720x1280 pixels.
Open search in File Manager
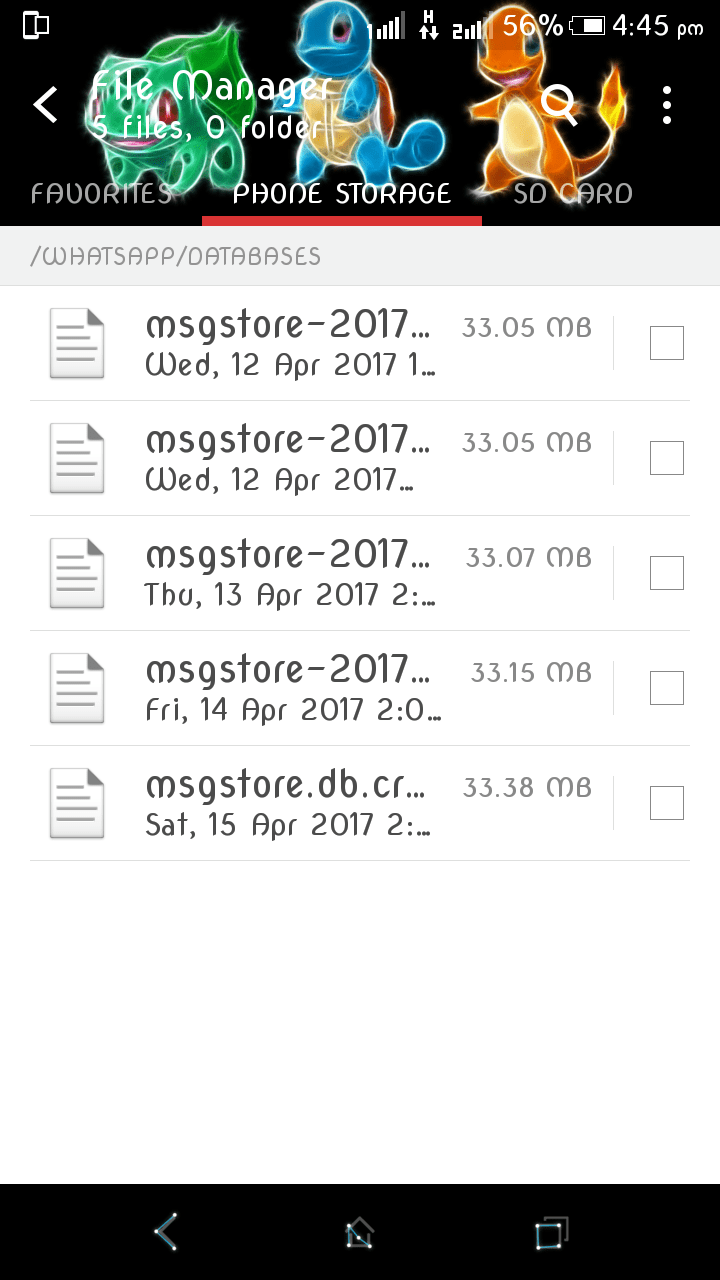(559, 104)
